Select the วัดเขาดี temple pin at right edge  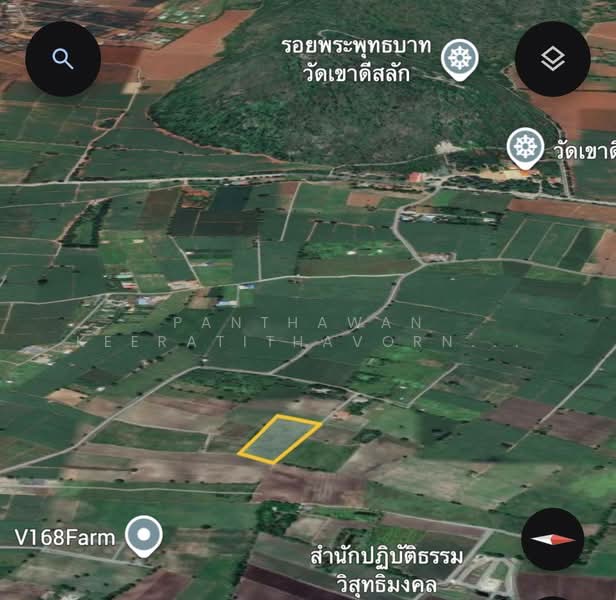coord(524,148)
